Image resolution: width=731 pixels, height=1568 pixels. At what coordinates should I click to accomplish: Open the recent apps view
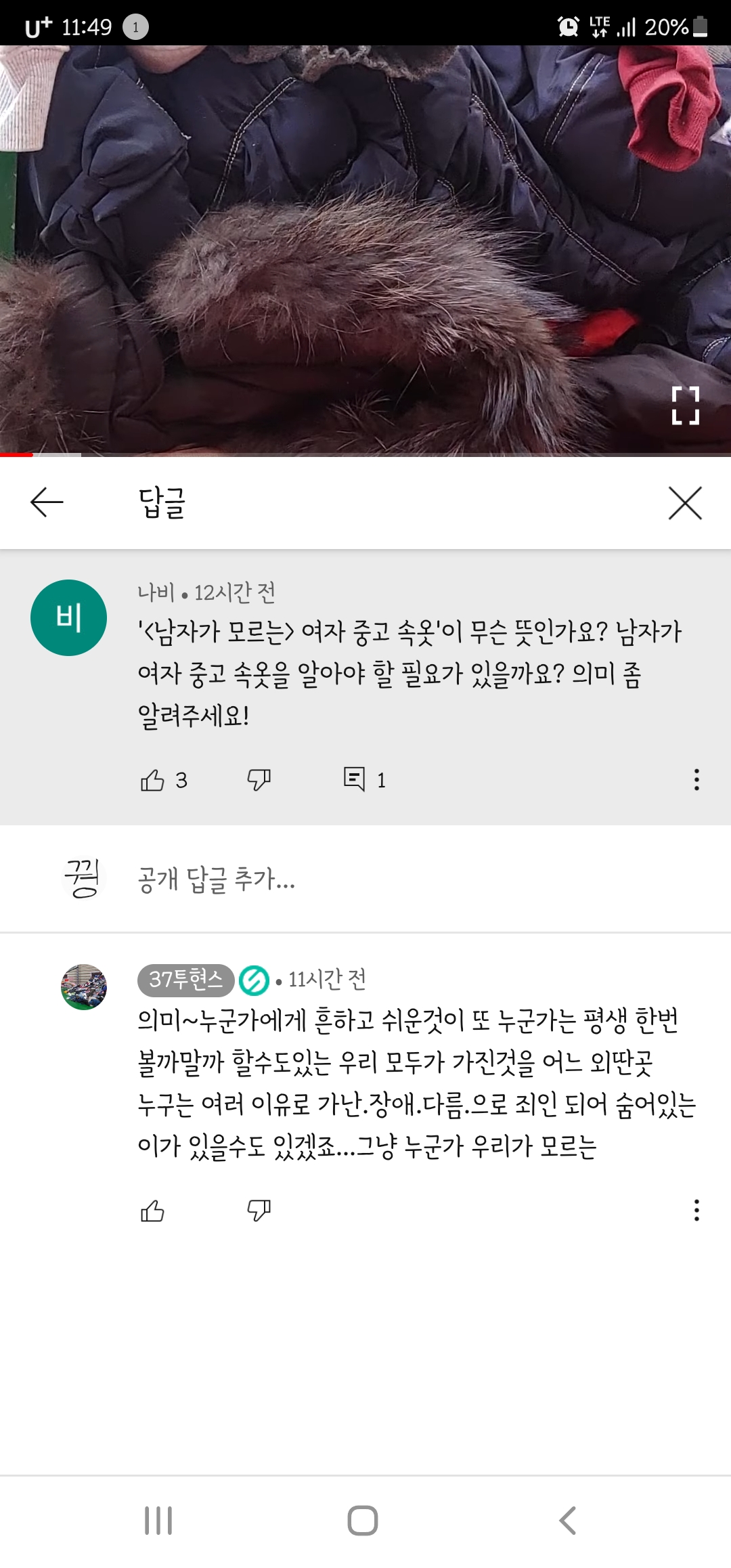(158, 1521)
